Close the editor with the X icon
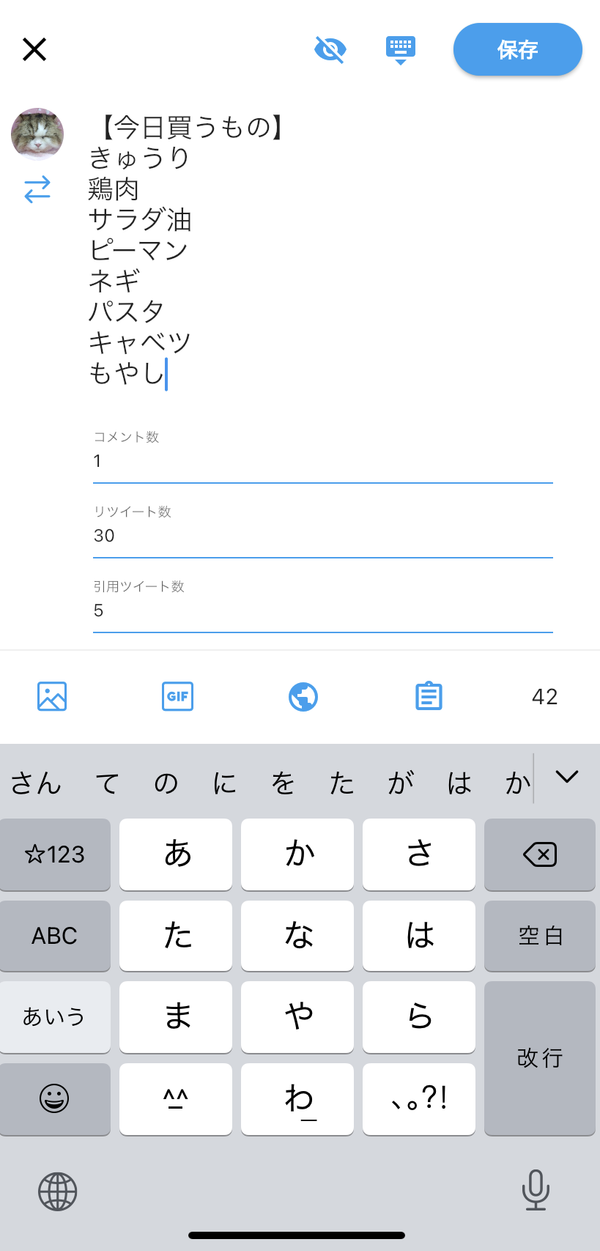This screenshot has height=1251, width=600. (34, 49)
